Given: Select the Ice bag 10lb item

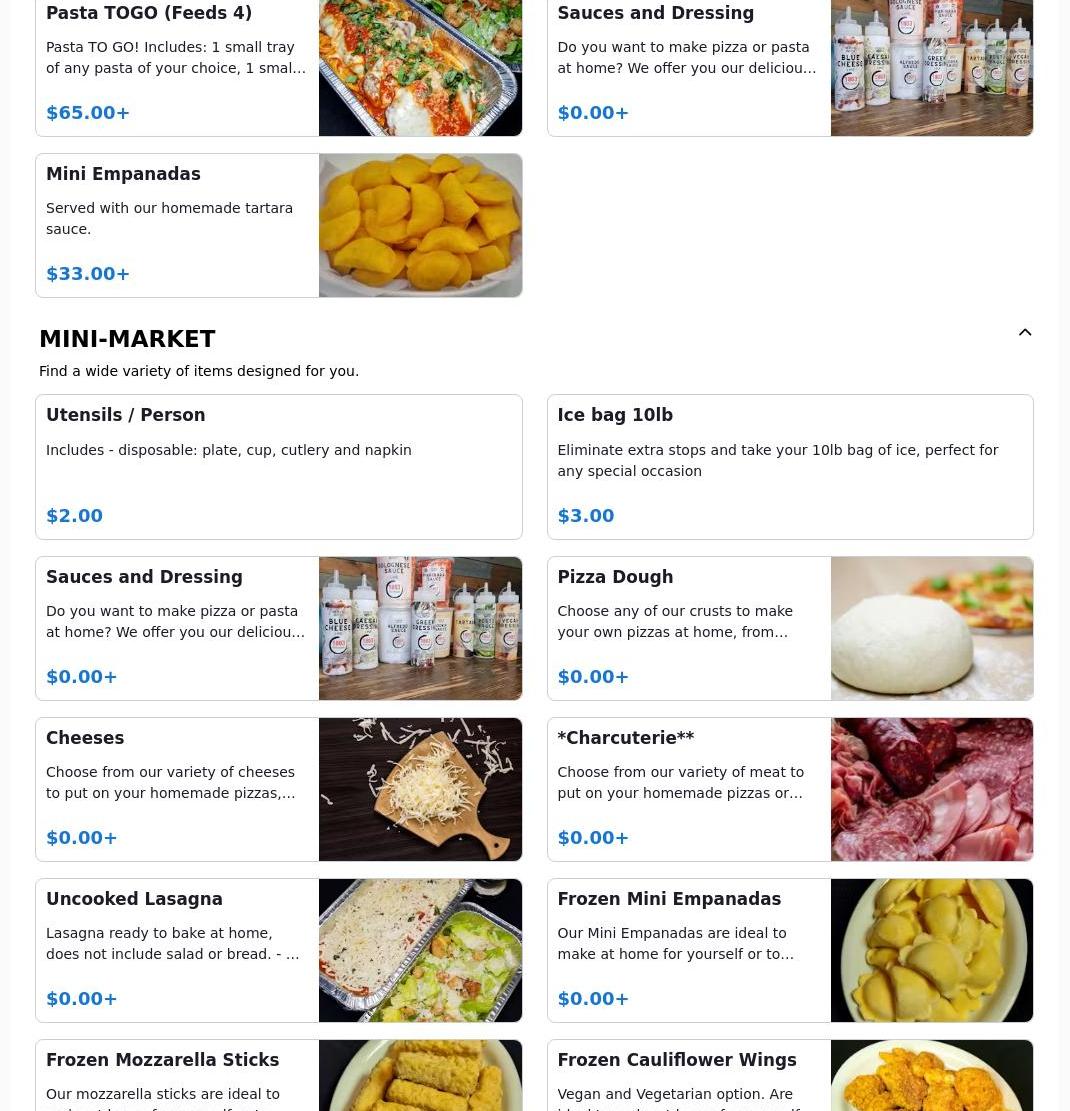Looking at the screenshot, I should point(789,466).
